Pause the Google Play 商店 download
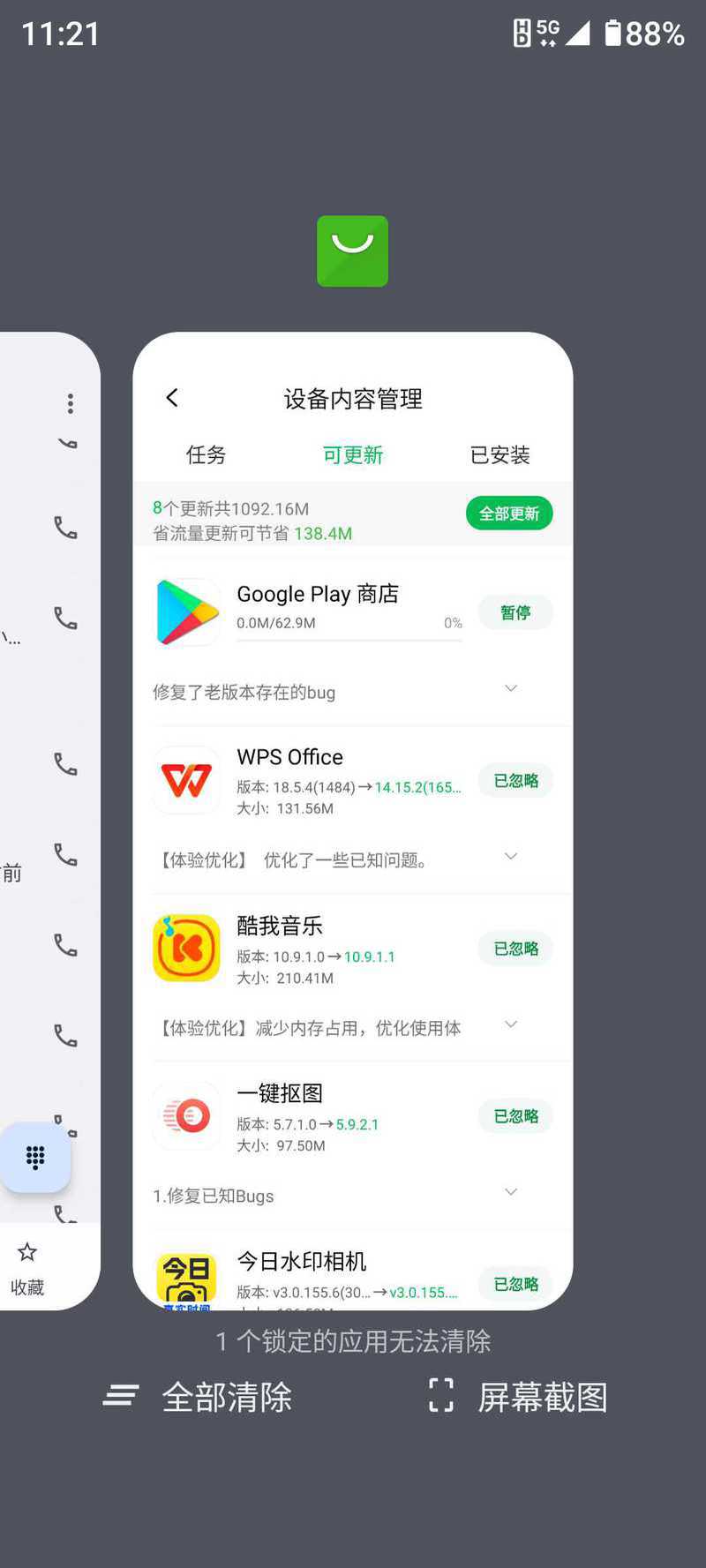 (x=515, y=612)
